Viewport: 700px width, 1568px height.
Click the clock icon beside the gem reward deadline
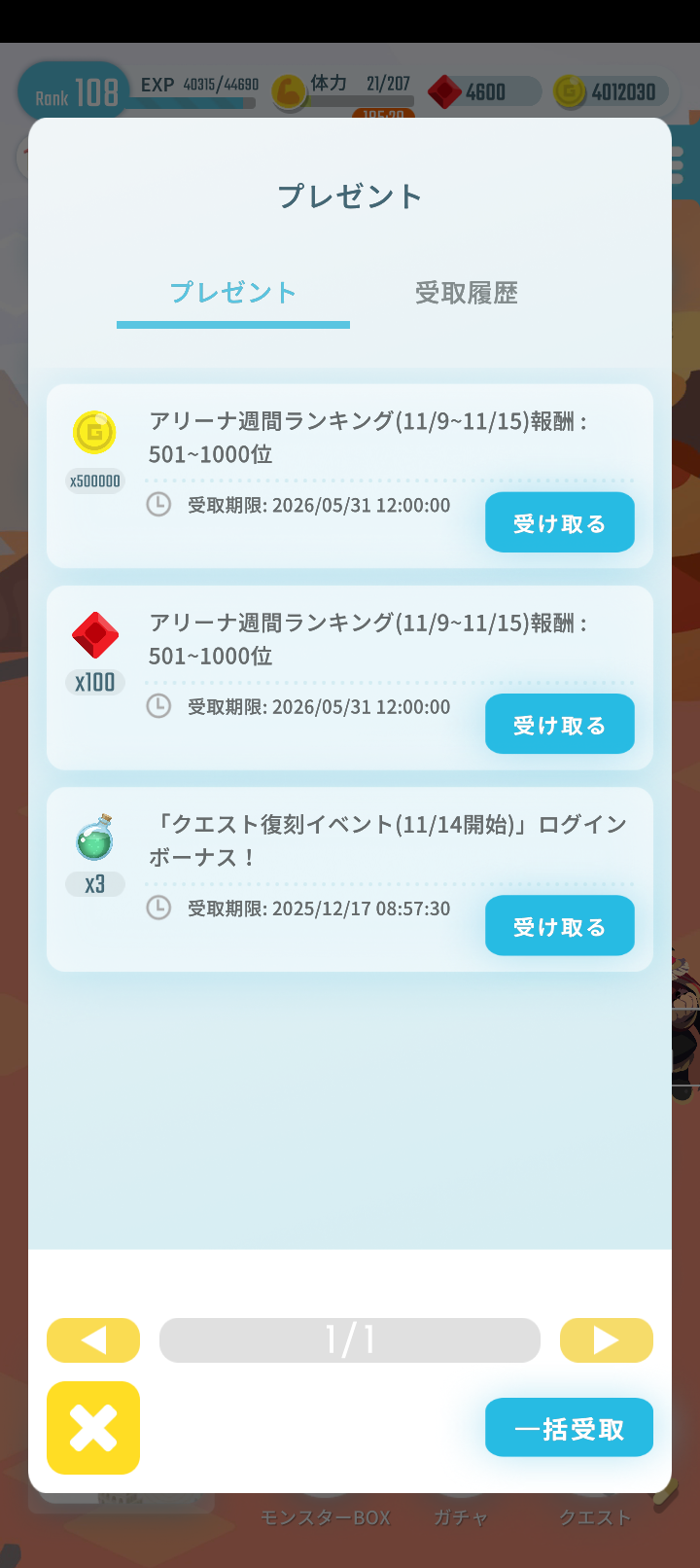coord(158,707)
